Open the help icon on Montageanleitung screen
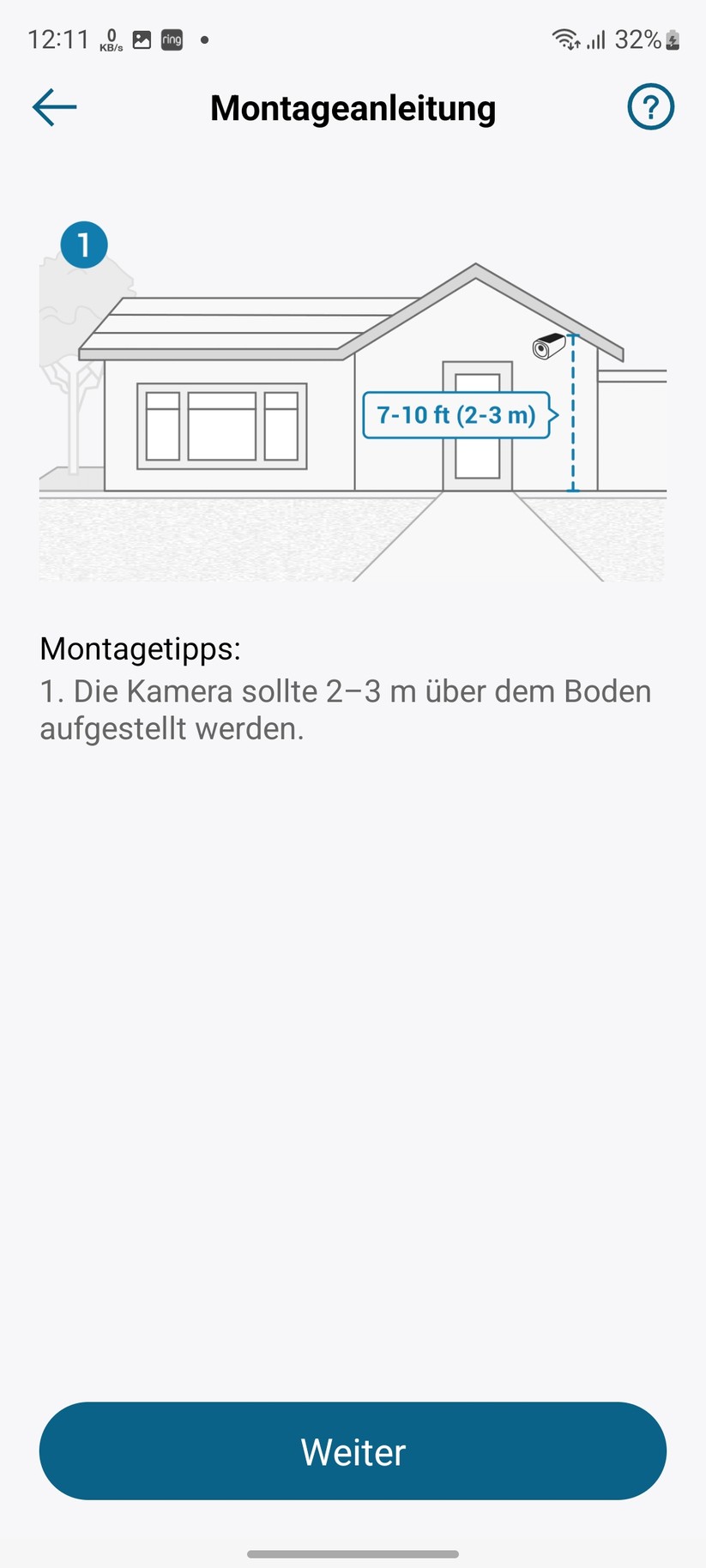 coord(650,106)
